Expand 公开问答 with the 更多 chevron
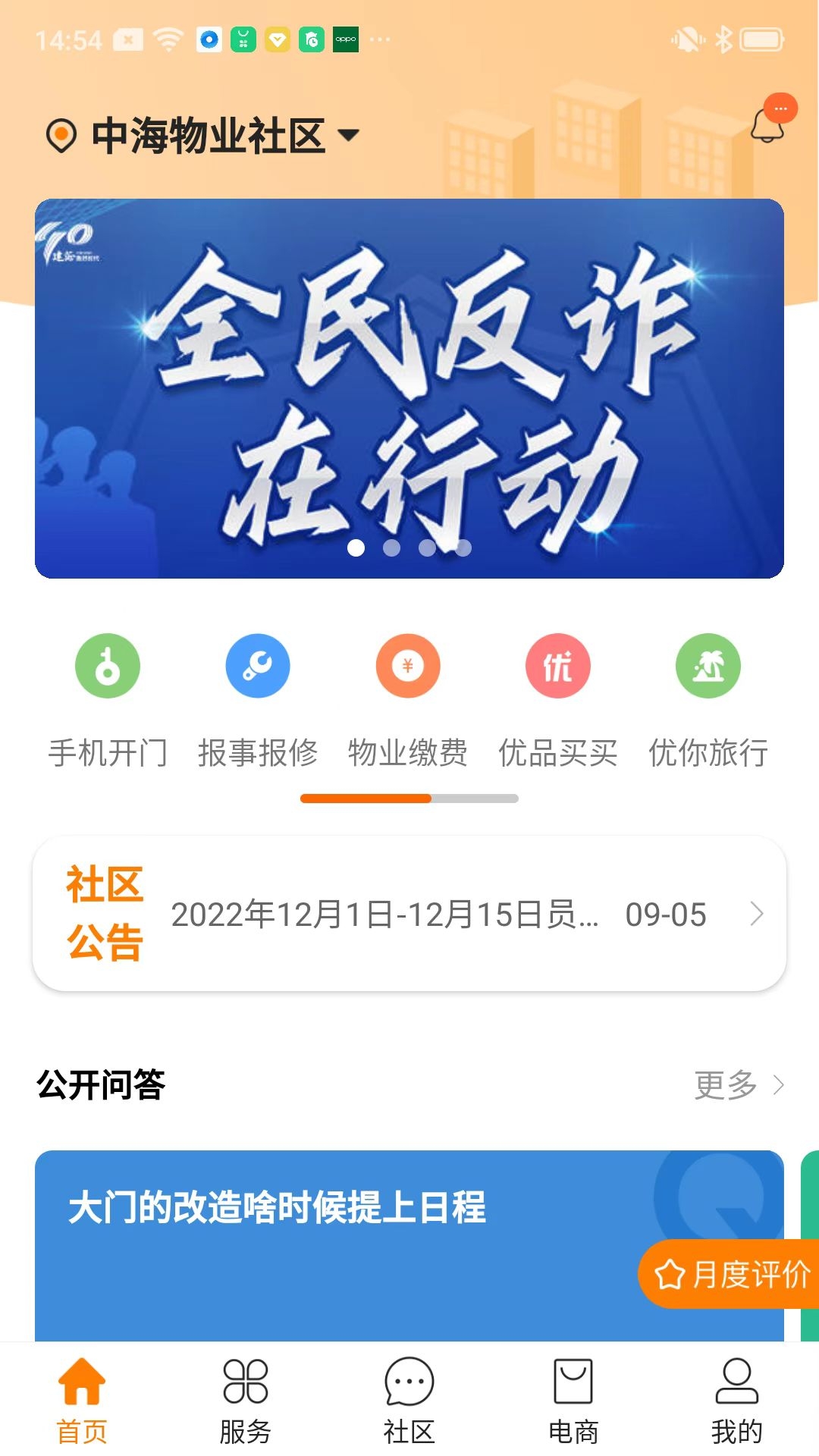Viewport: 819px width, 1456px height. (x=778, y=1085)
